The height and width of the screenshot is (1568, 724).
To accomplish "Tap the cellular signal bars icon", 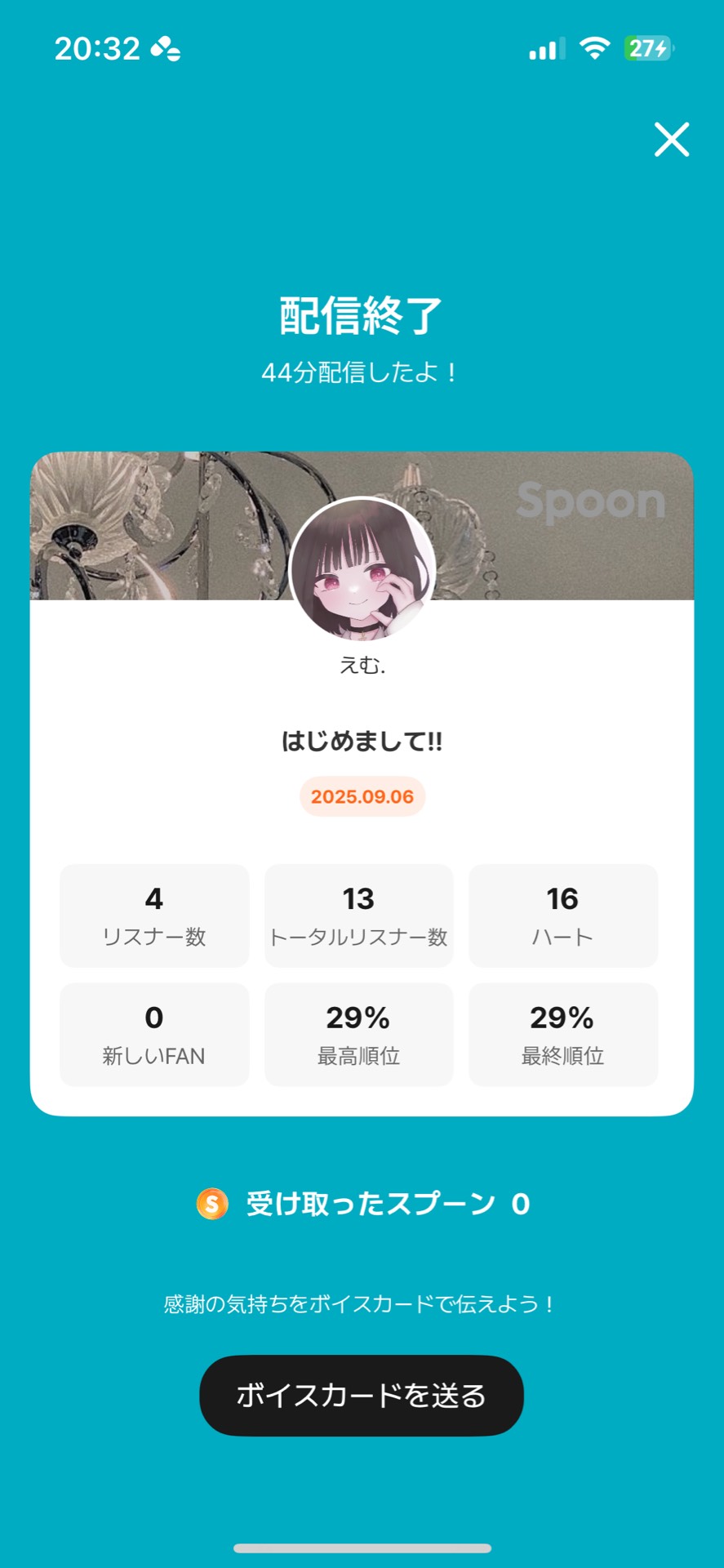I will point(545,49).
